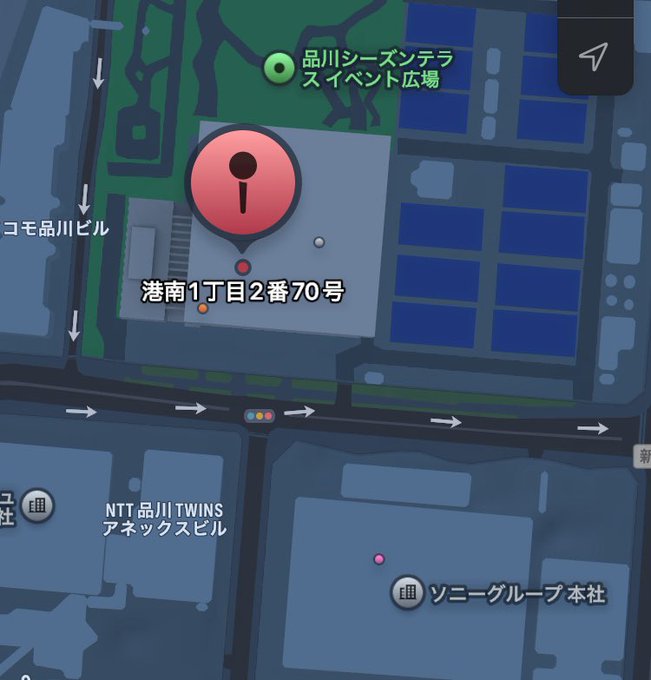Open ソニーグループ本社 building marker
Image resolution: width=651 pixels, height=680 pixels.
coord(407,592)
